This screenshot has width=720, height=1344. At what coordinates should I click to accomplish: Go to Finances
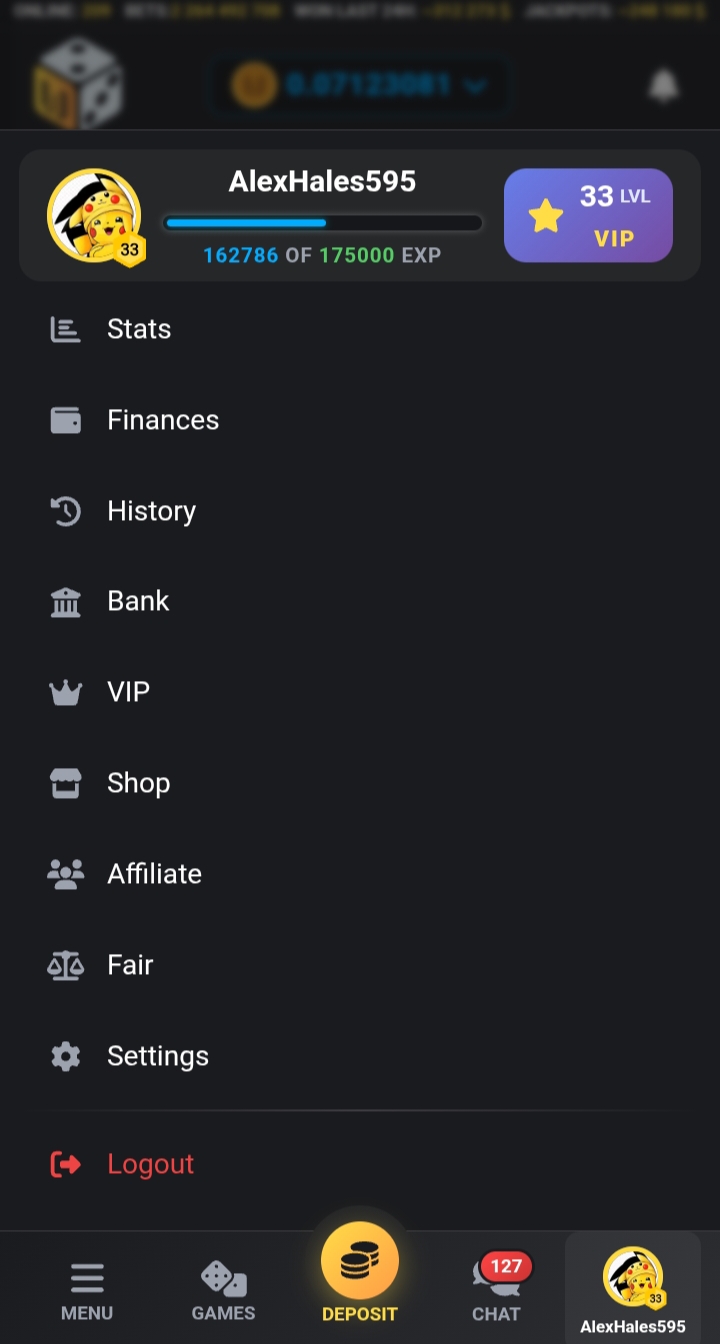tap(162, 420)
